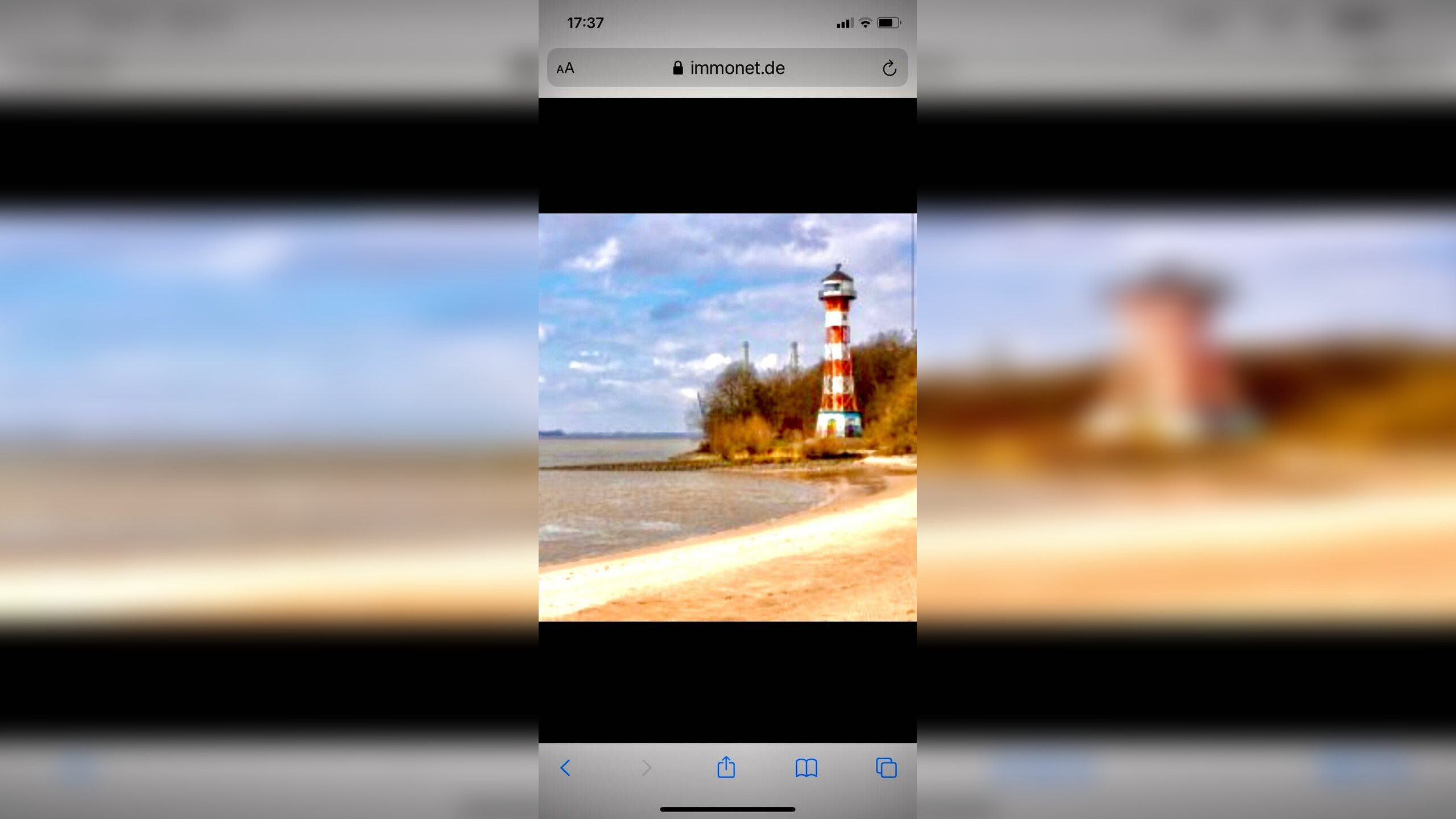Open the AA reader text options
The width and height of the screenshot is (1456, 819).
[565, 68]
